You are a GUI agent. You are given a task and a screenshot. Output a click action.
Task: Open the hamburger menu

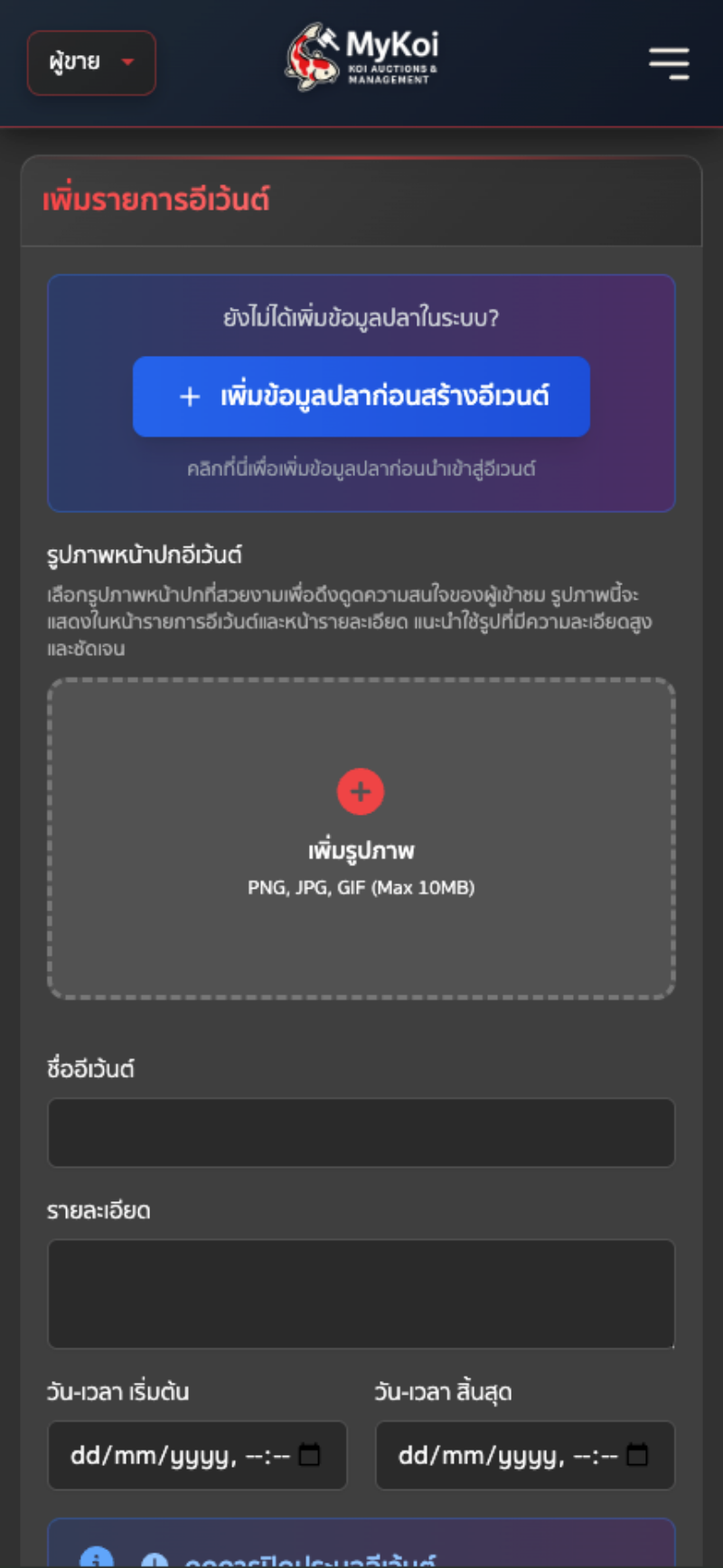pos(669,63)
